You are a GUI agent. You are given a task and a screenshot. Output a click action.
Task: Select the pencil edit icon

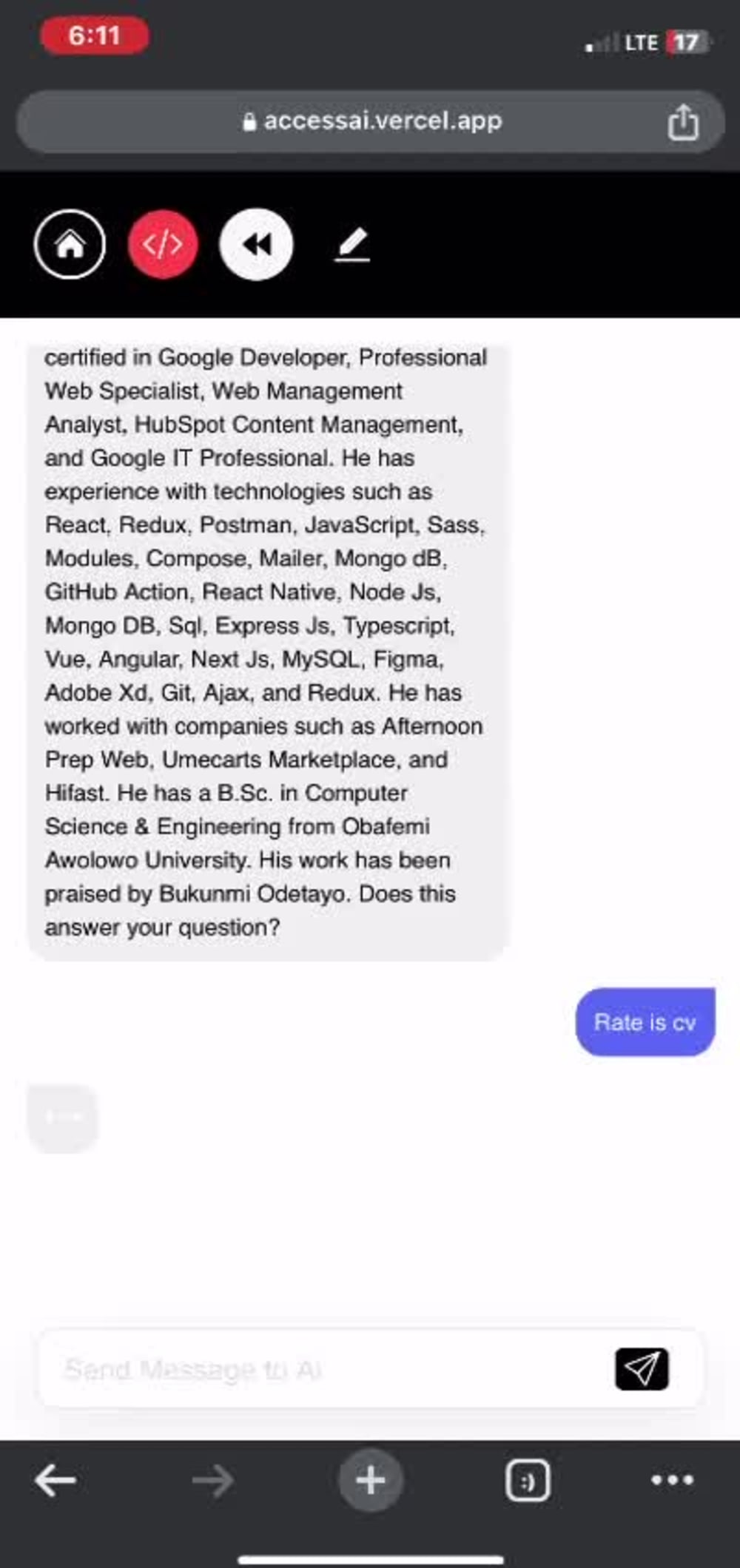(x=352, y=245)
